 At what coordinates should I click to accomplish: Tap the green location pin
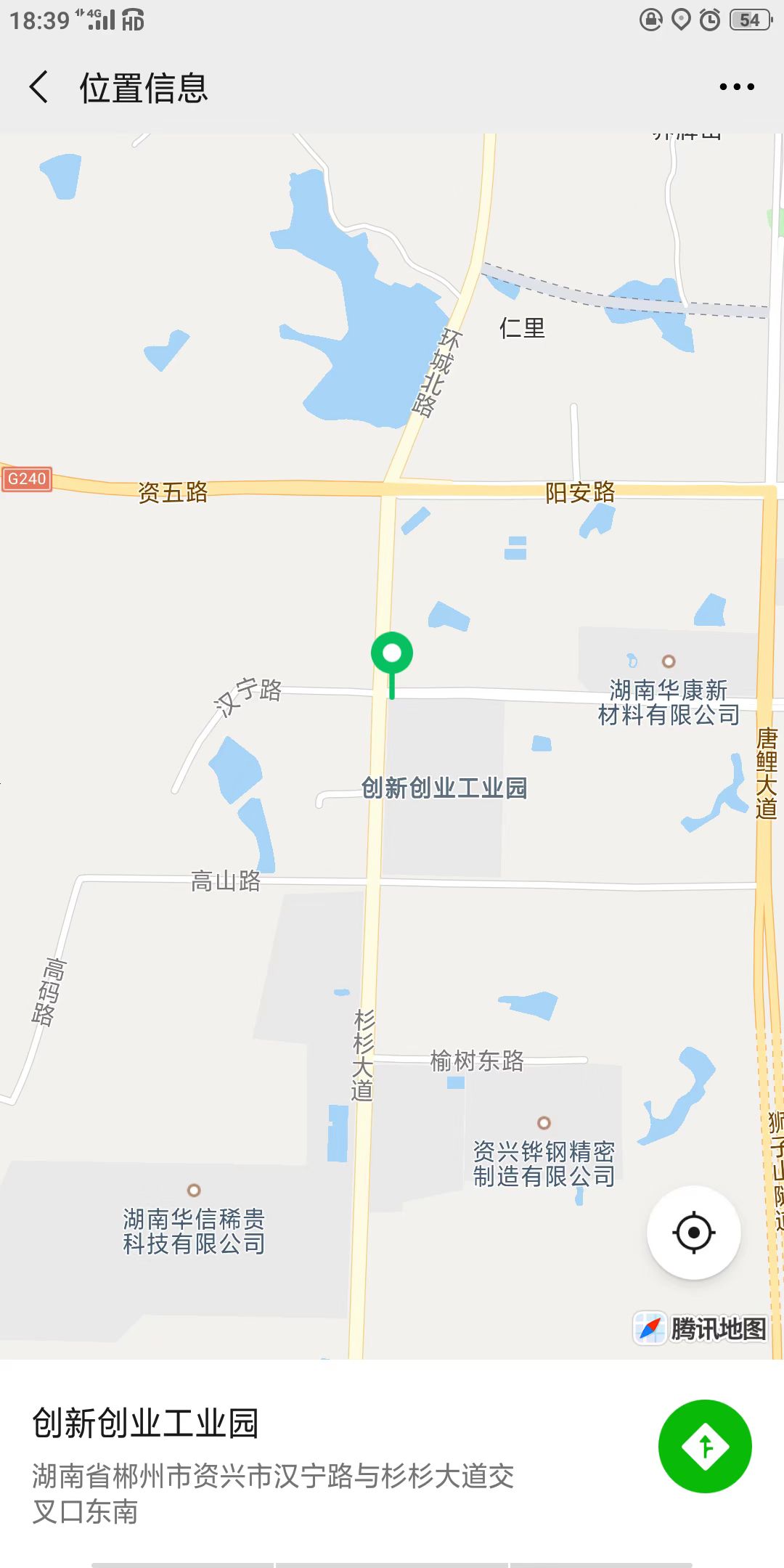click(392, 656)
